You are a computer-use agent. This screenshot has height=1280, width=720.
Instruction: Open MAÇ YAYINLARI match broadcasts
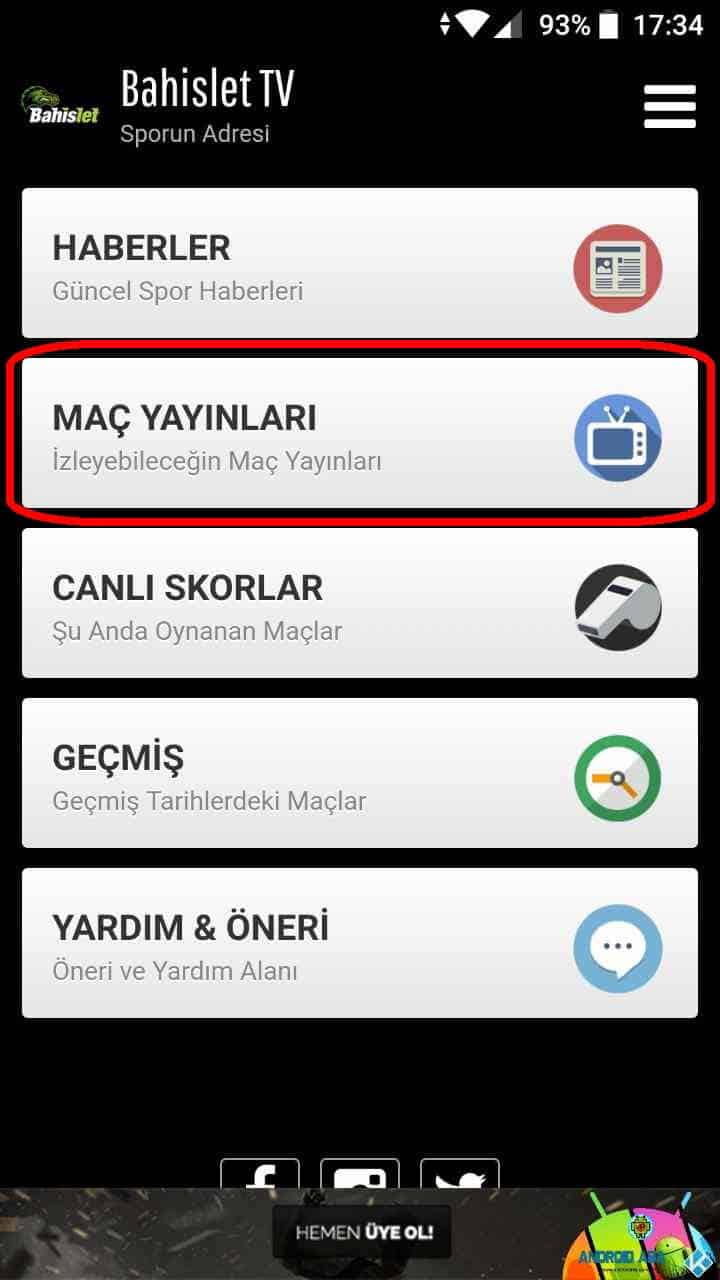point(360,433)
